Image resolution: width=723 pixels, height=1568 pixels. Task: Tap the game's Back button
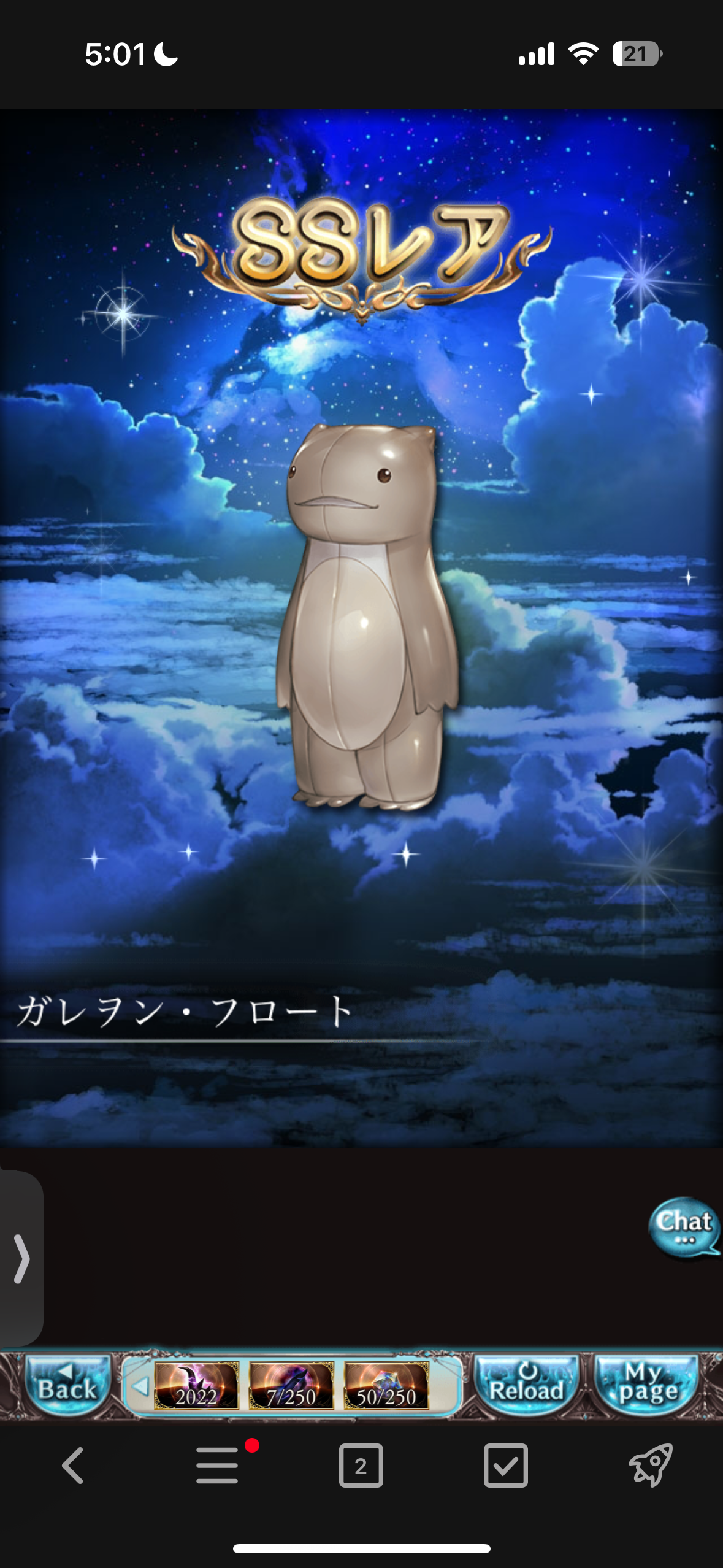click(67, 1386)
